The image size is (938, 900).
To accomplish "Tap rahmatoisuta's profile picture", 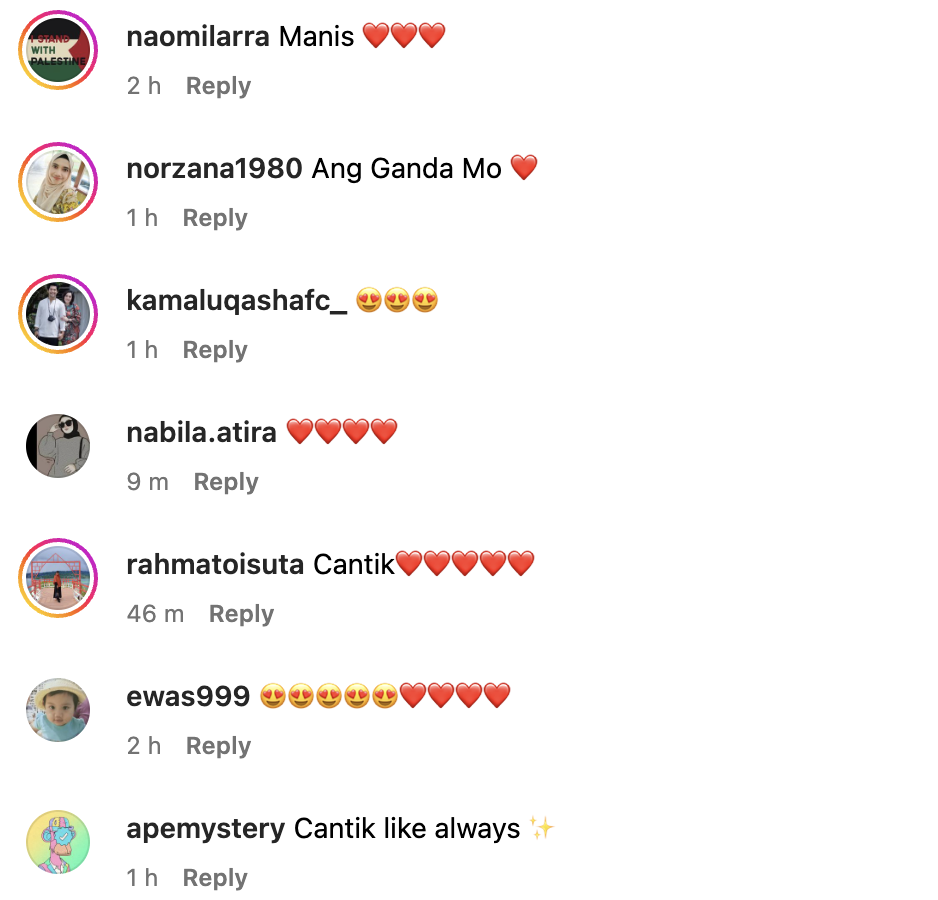I will click(58, 578).
